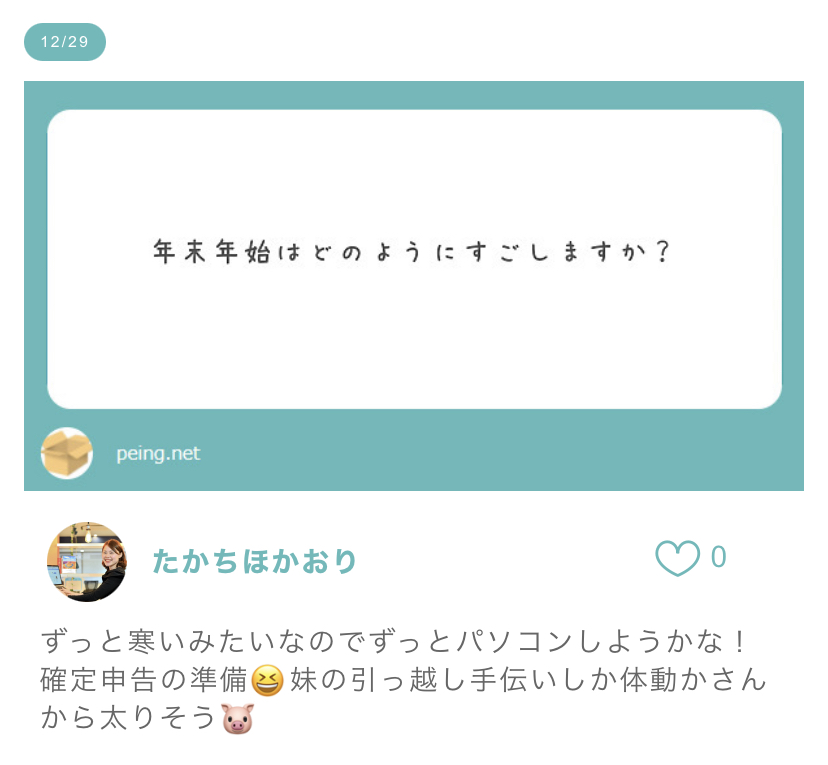
Task: Tap たかちほかおり's profile avatar photo
Action: pyautogui.click(x=87, y=561)
